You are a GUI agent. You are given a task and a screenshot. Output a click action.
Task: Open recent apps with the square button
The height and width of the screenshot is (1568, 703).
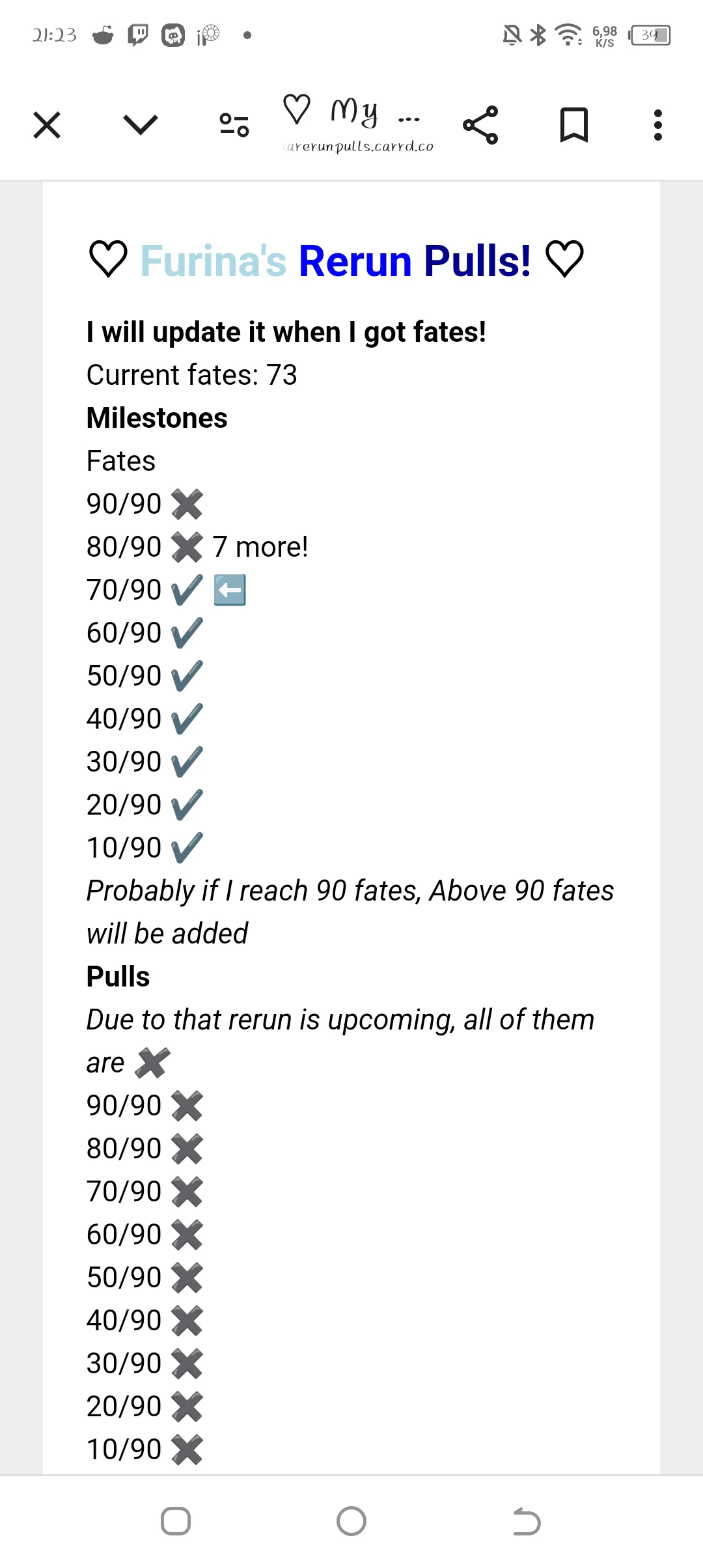pos(176,1520)
